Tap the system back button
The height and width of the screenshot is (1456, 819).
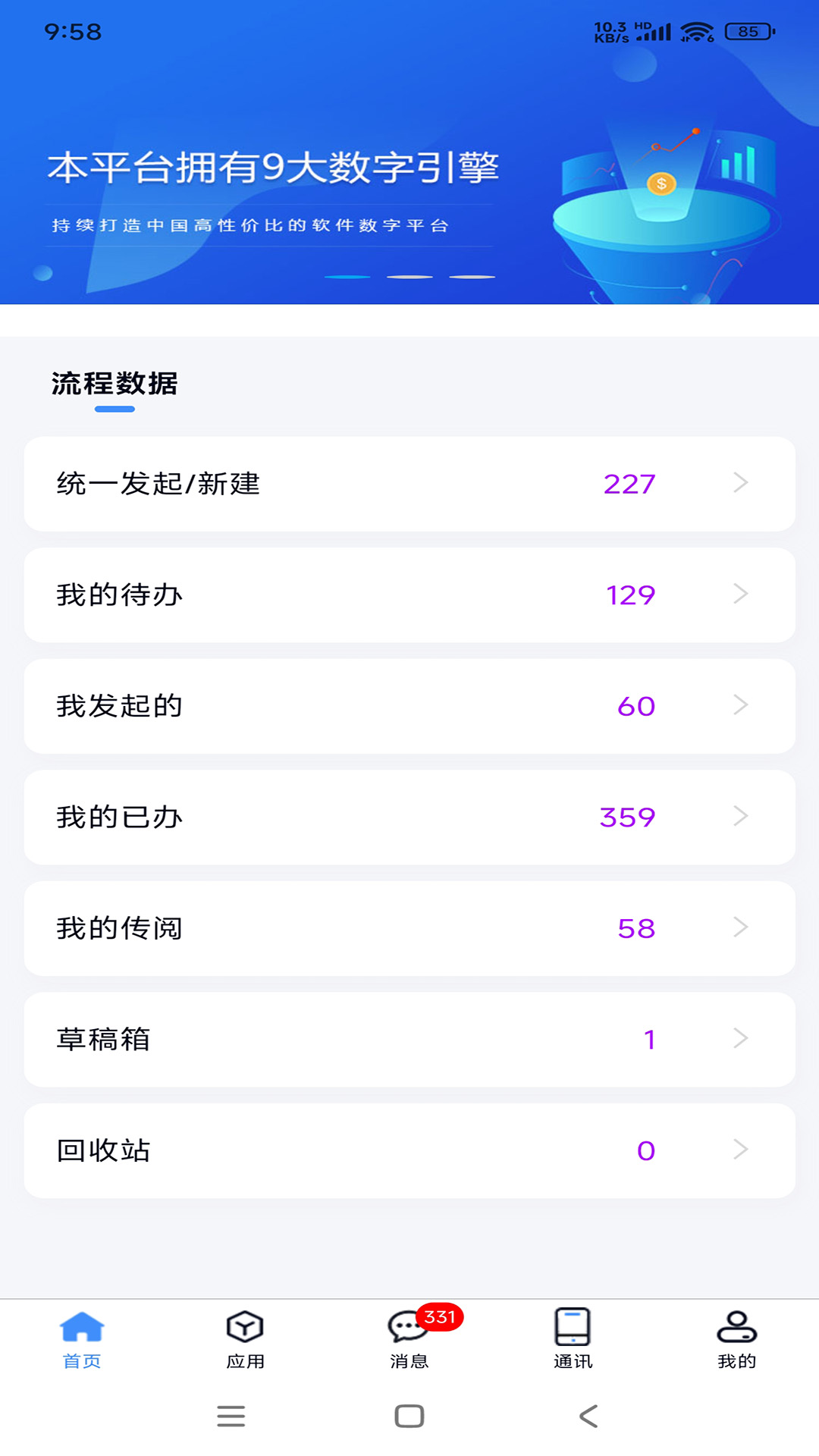click(588, 1416)
